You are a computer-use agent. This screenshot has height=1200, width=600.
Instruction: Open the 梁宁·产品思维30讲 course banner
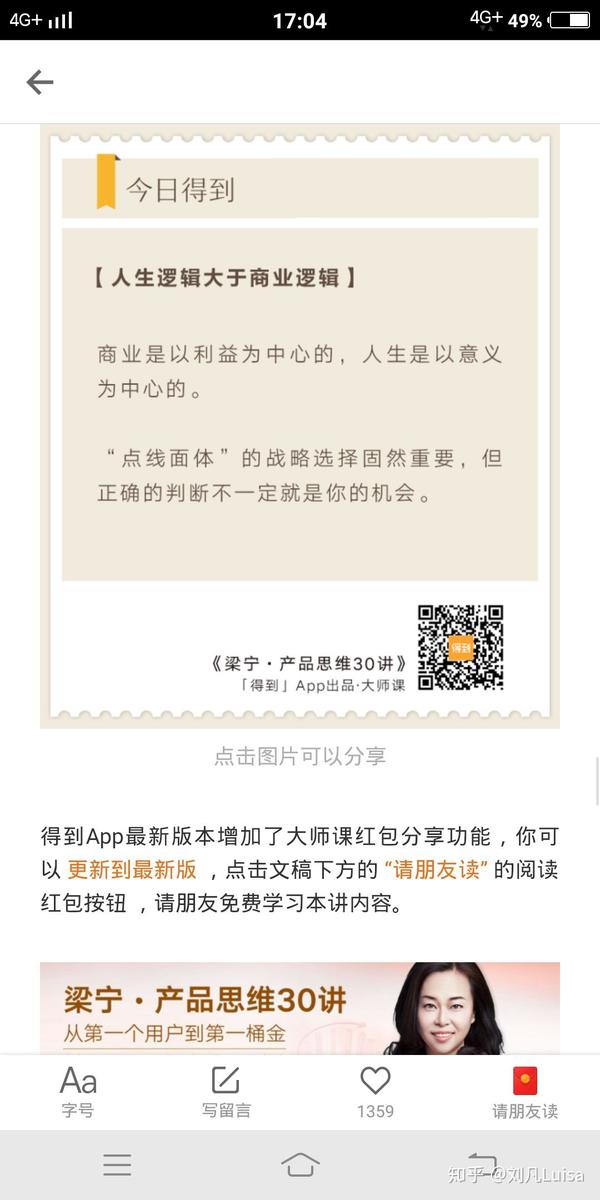[300, 1008]
